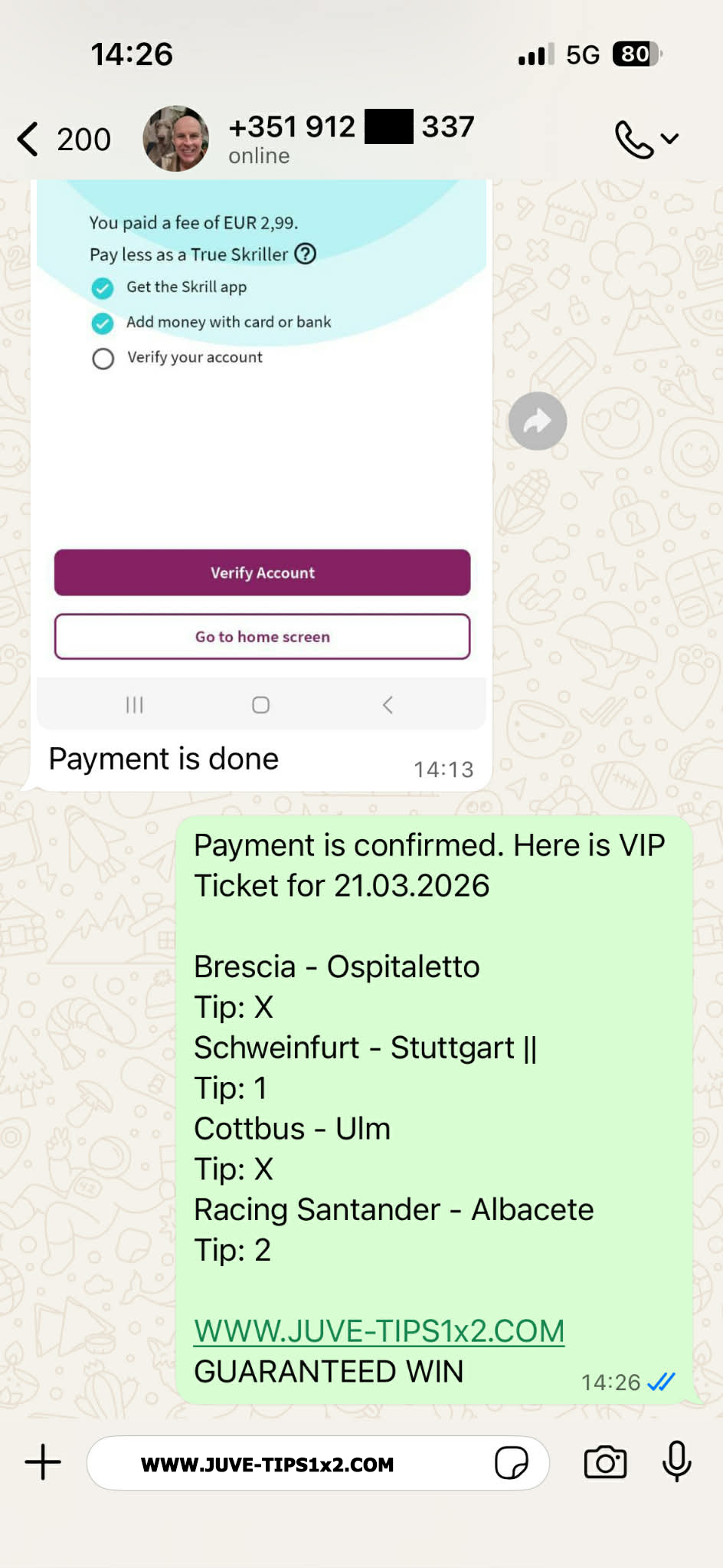Open the sticker picker
723x1568 pixels.
tap(511, 1463)
